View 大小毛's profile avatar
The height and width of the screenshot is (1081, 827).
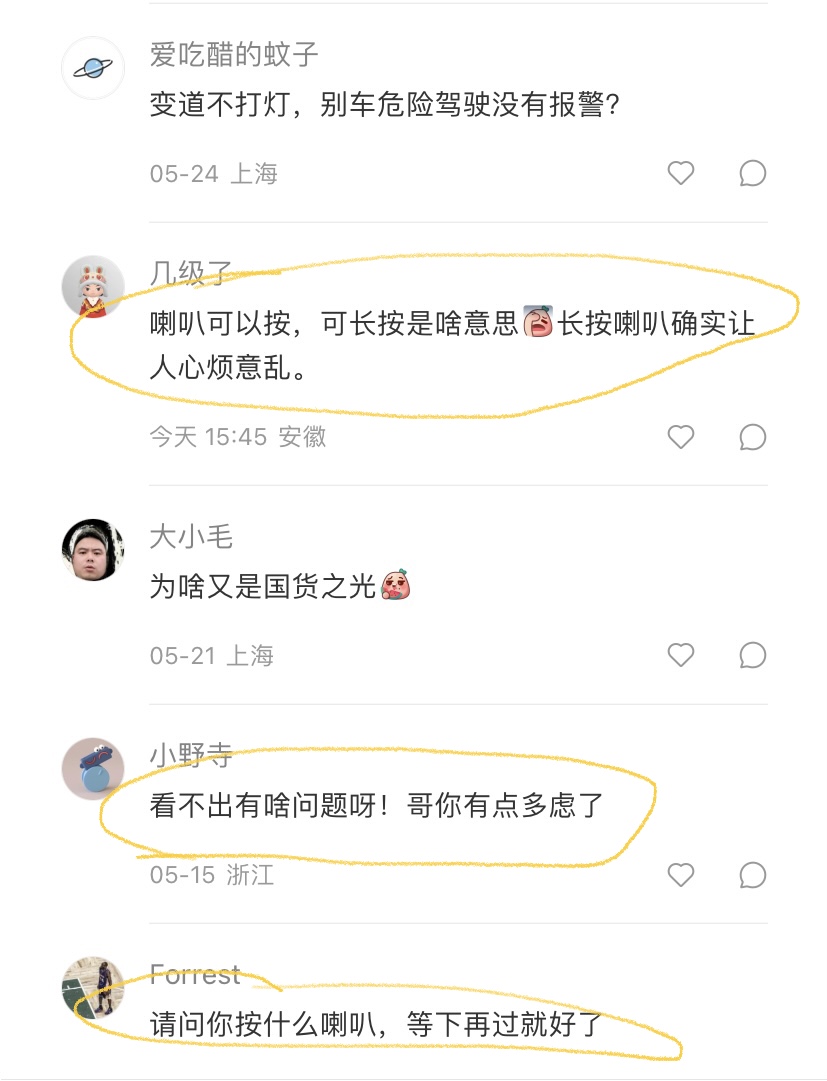[93, 550]
